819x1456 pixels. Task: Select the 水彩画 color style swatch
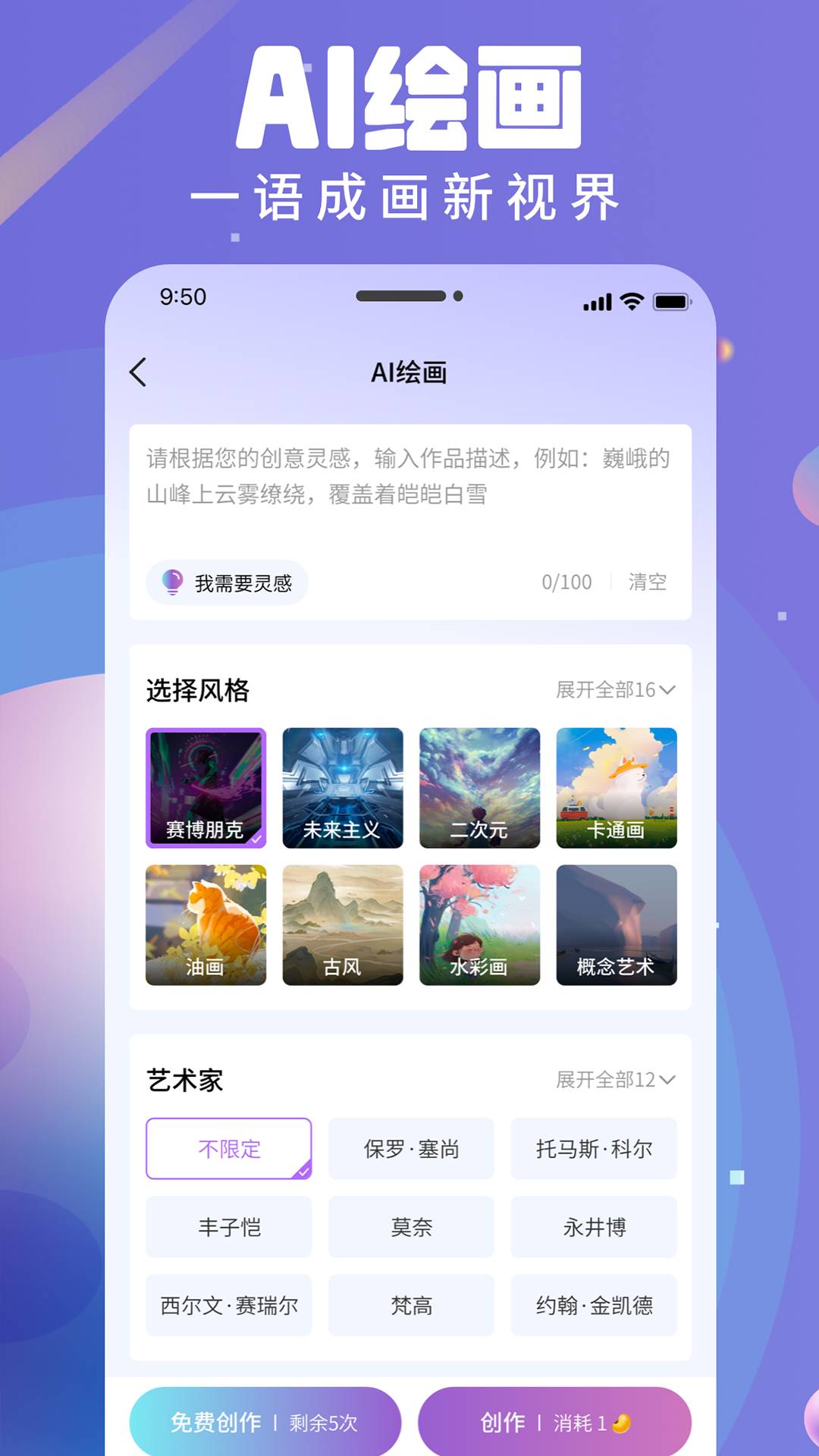coord(480,924)
